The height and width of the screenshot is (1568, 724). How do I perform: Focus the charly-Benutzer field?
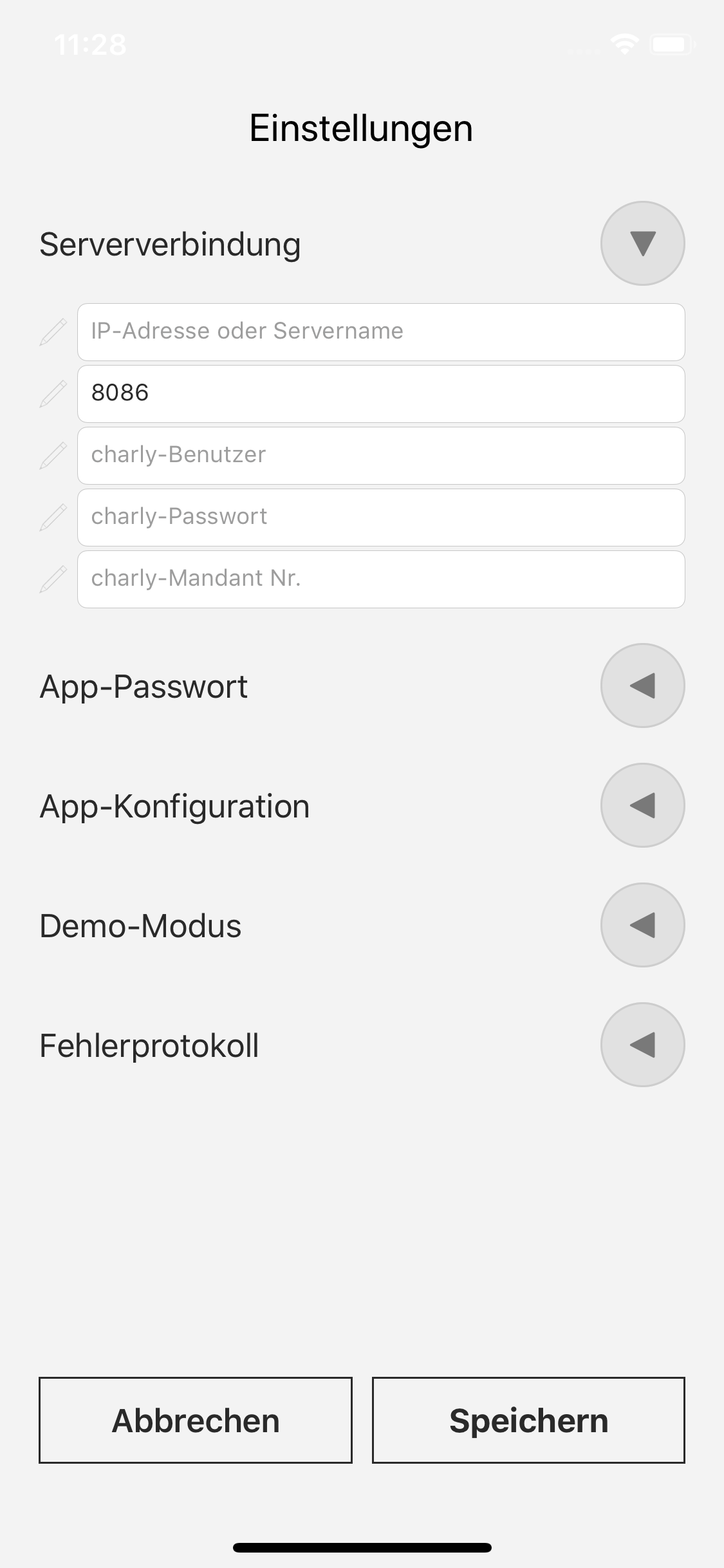tap(381, 456)
